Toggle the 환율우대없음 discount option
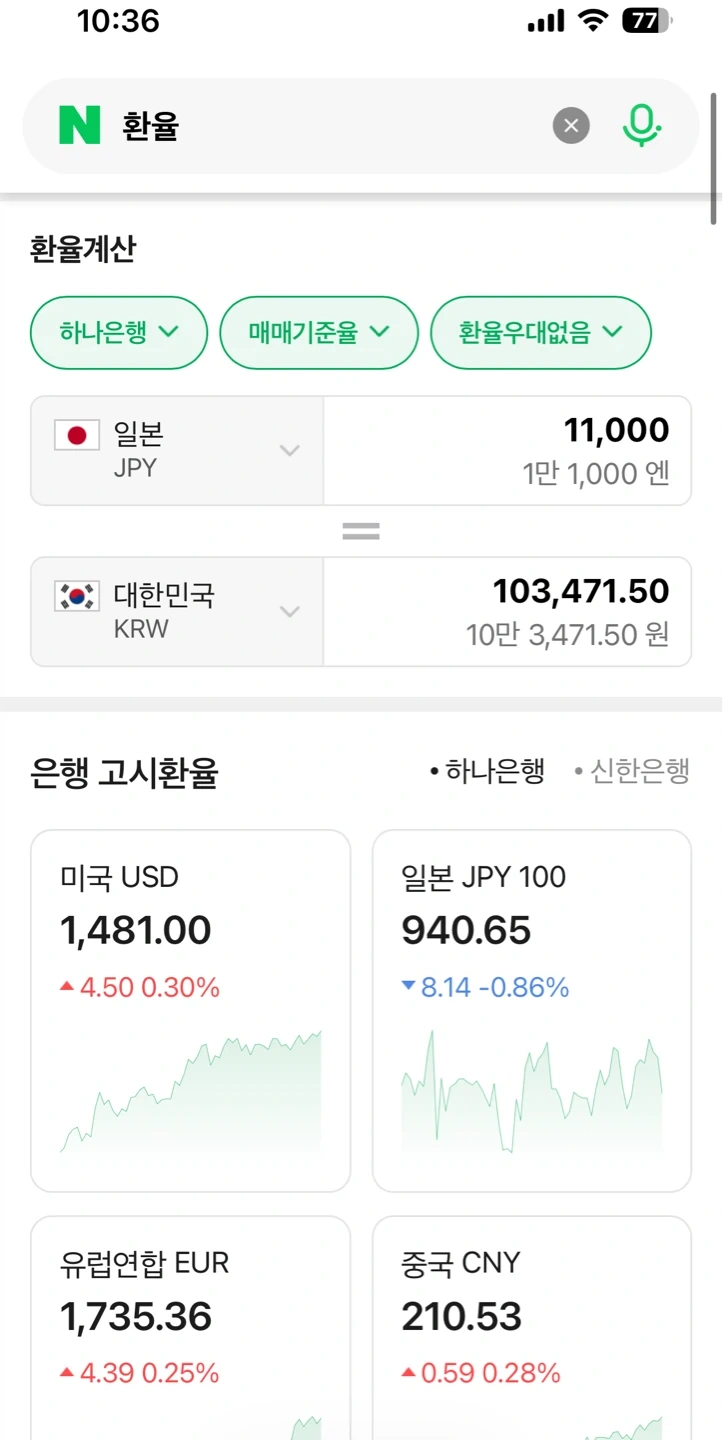 pos(540,333)
